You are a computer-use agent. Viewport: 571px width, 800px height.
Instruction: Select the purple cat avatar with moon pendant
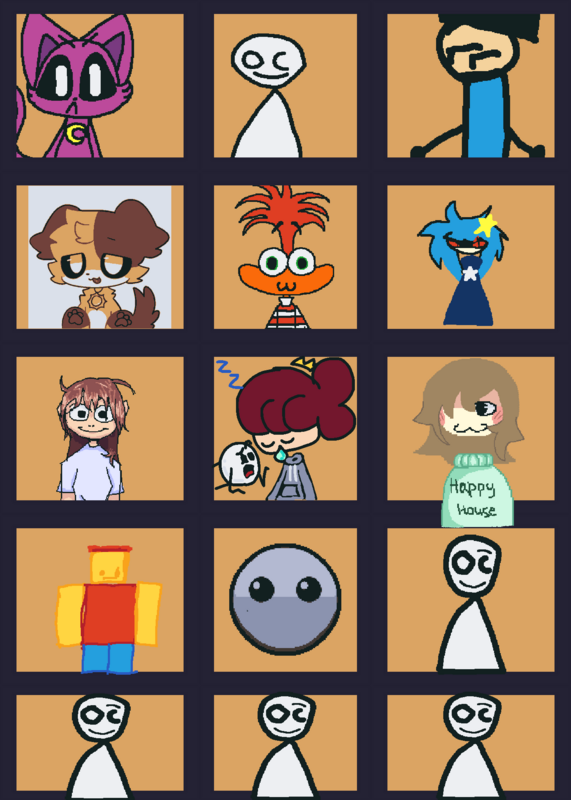100,86
